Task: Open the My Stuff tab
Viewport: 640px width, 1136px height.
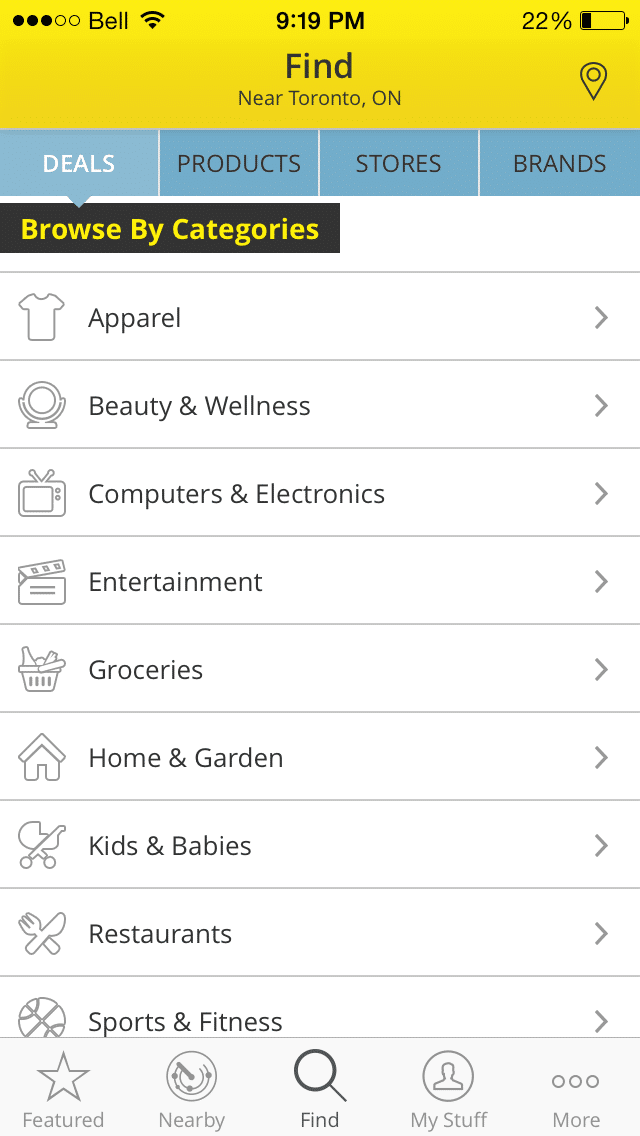Action: pos(448,1089)
